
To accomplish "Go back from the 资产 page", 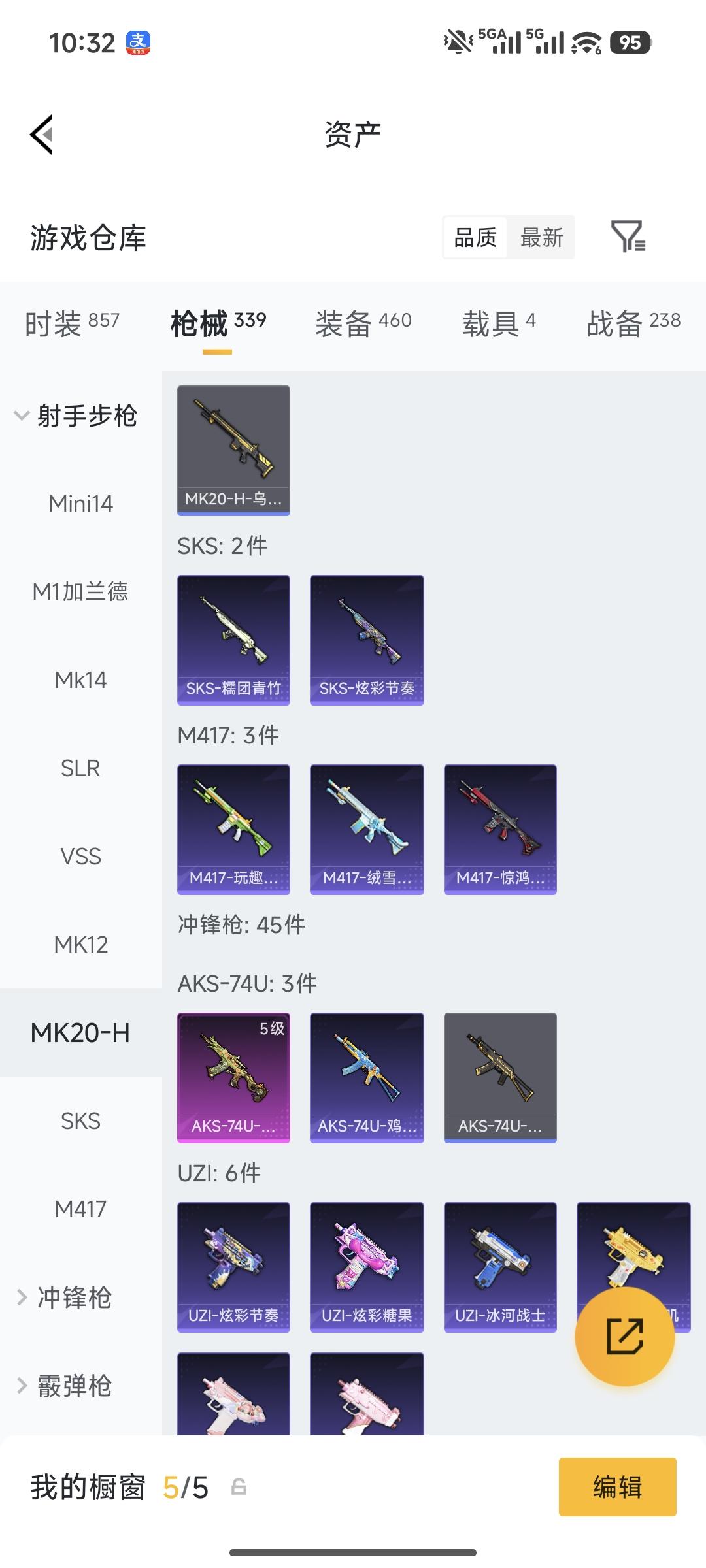I will tap(42, 135).
